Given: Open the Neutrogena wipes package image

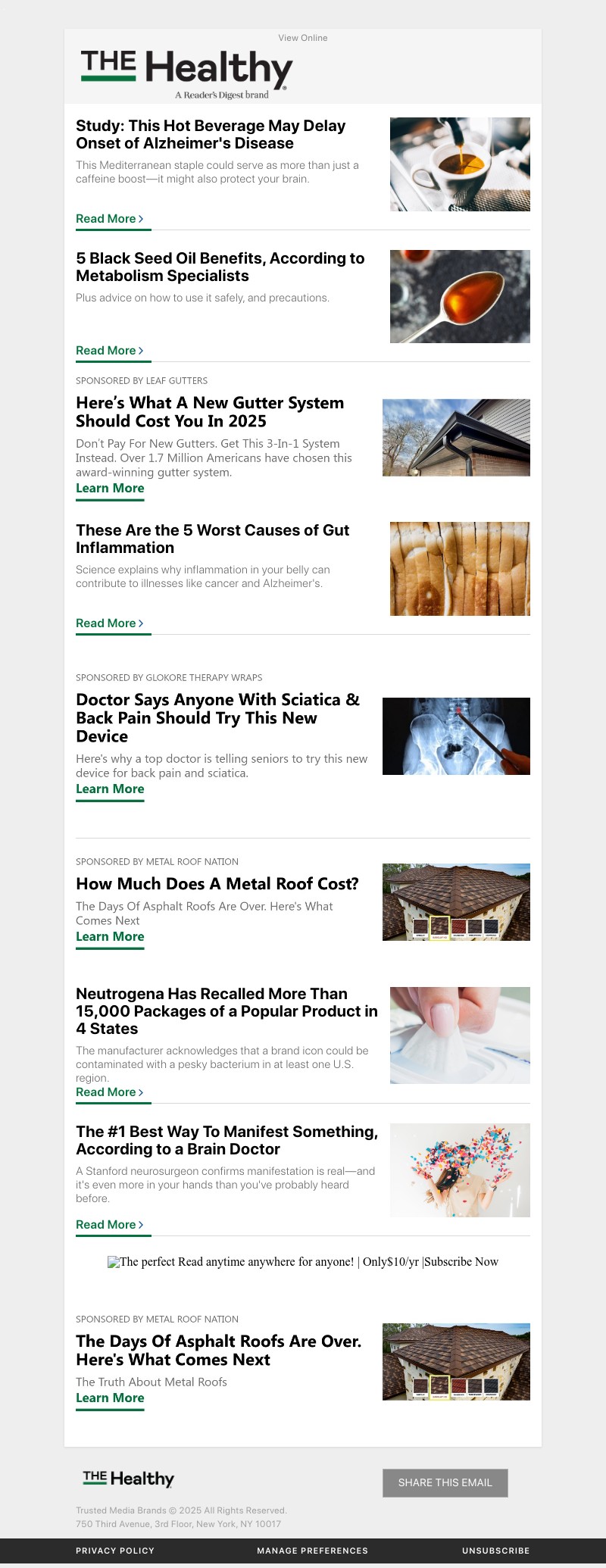Looking at the screenshot, I should click(x=460, y=1035).
